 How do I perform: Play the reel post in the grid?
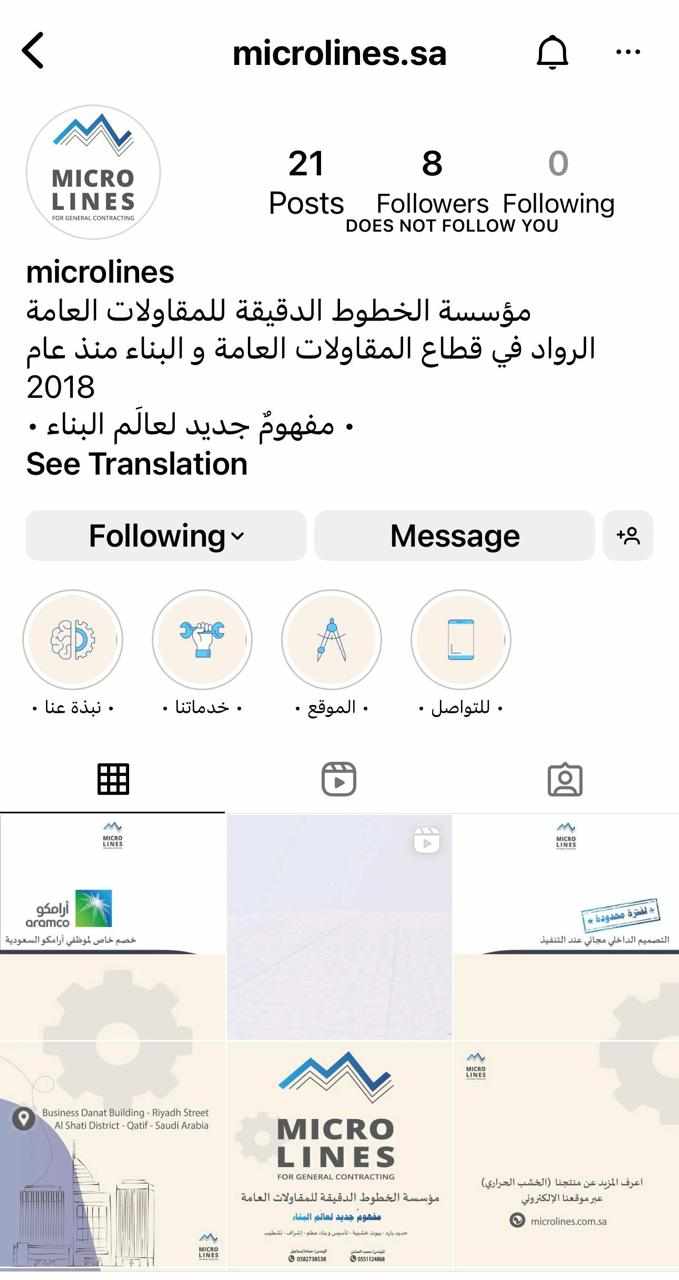(339, 925)
